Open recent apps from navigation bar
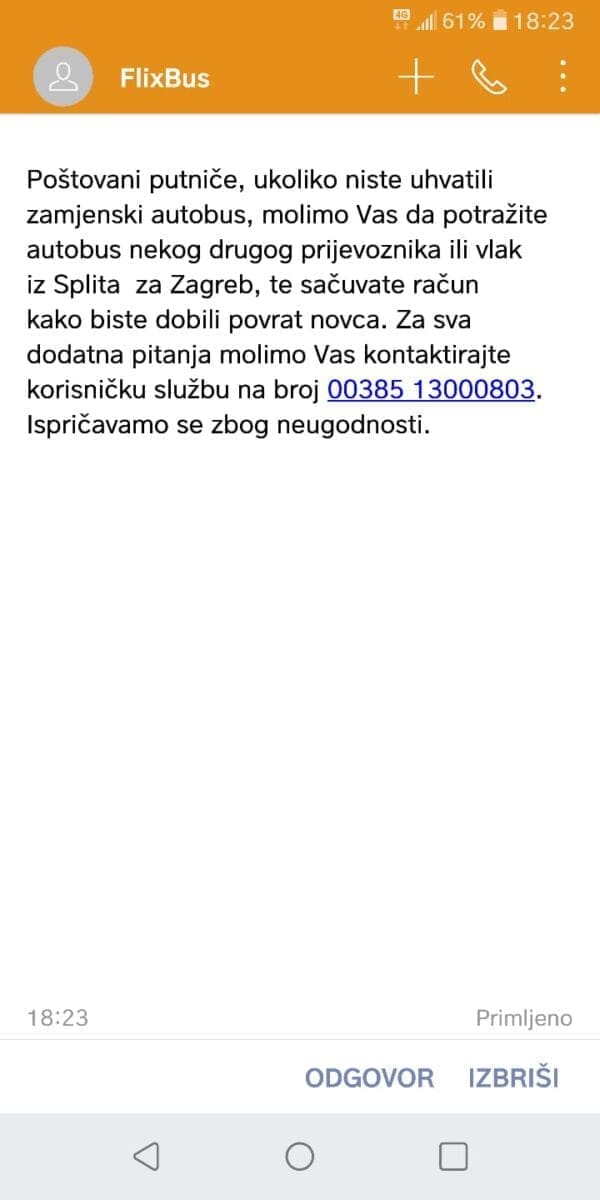This screenshot has width=600, height=1200. tap(453, 1157)
